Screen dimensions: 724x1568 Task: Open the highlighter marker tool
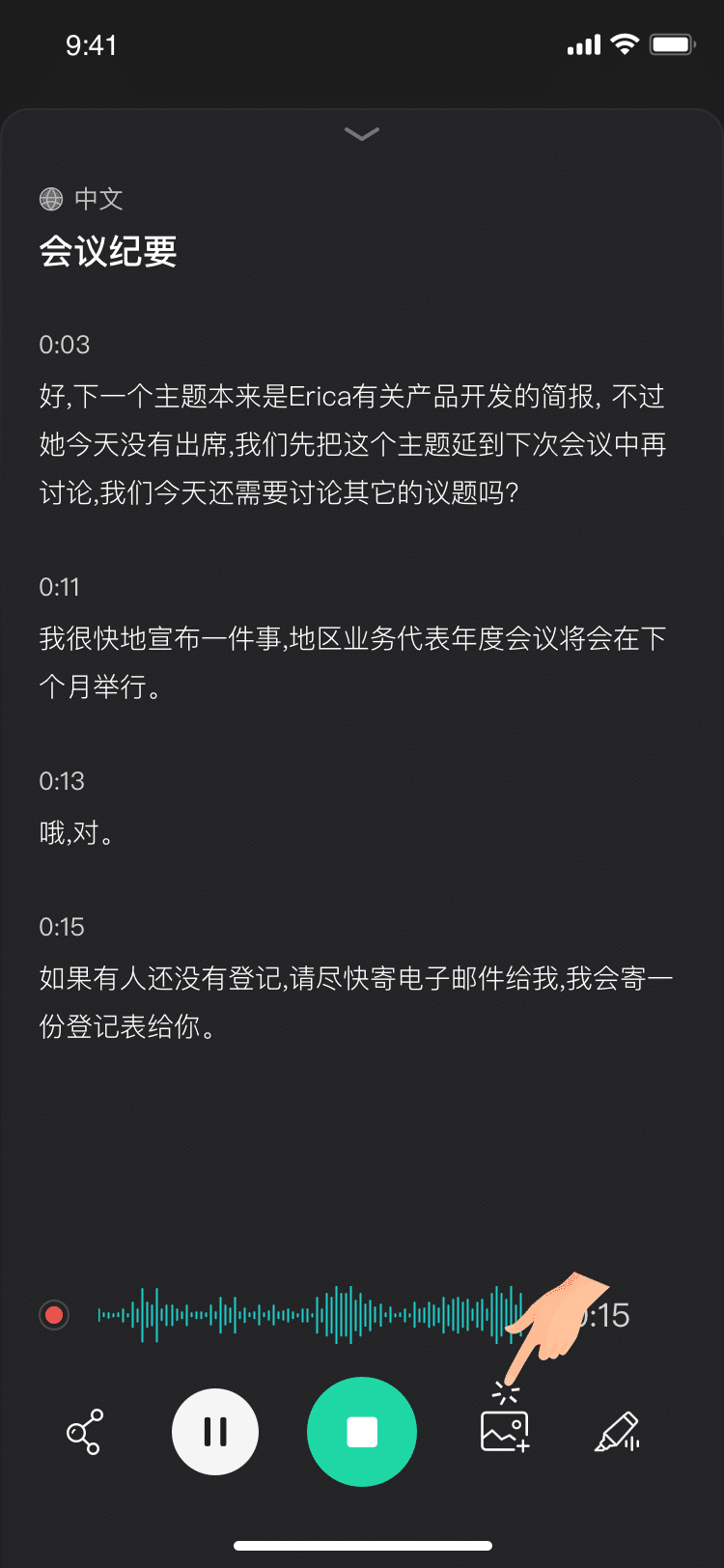617,1432
